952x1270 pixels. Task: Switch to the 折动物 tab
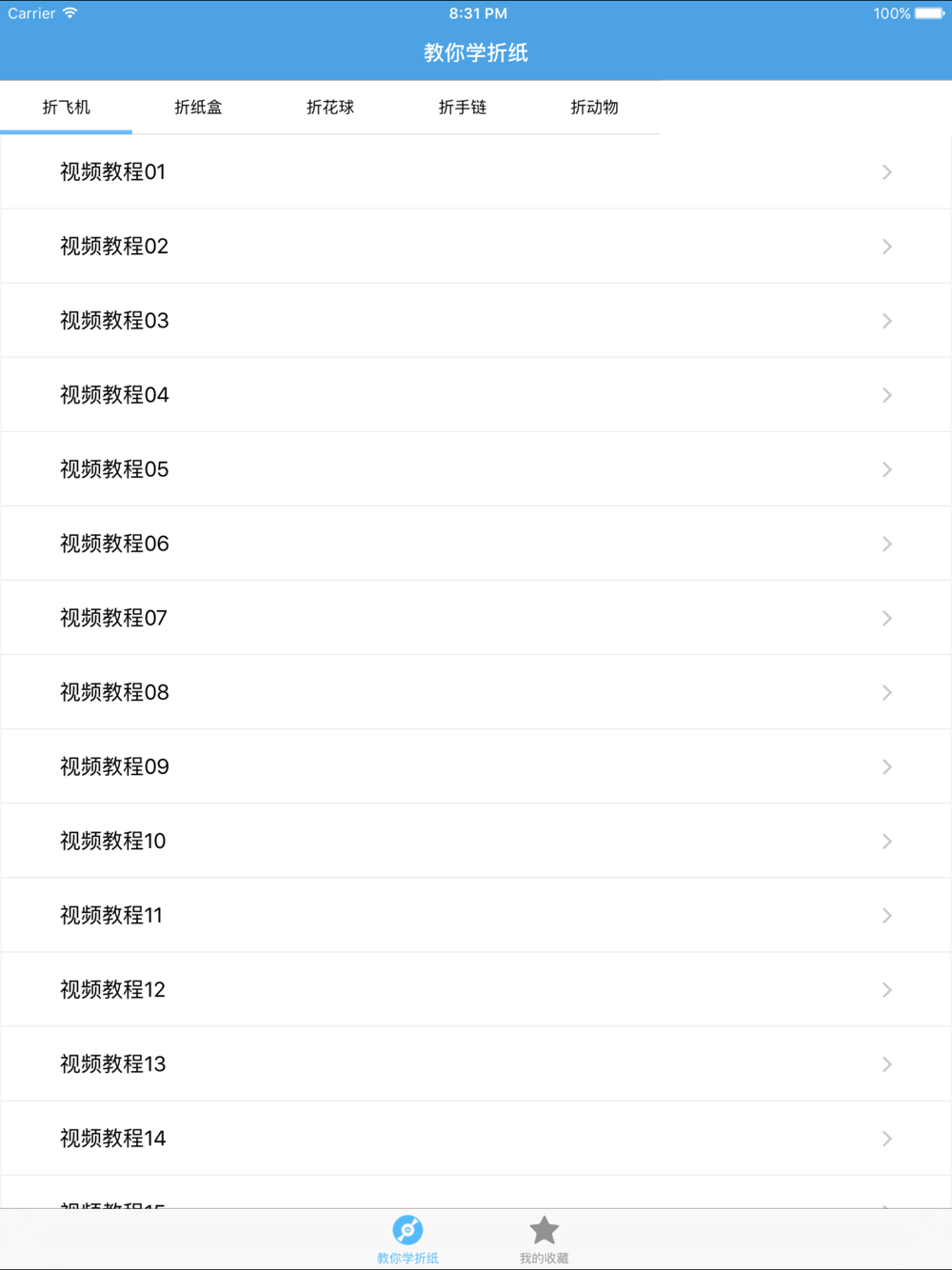point(594,107)
